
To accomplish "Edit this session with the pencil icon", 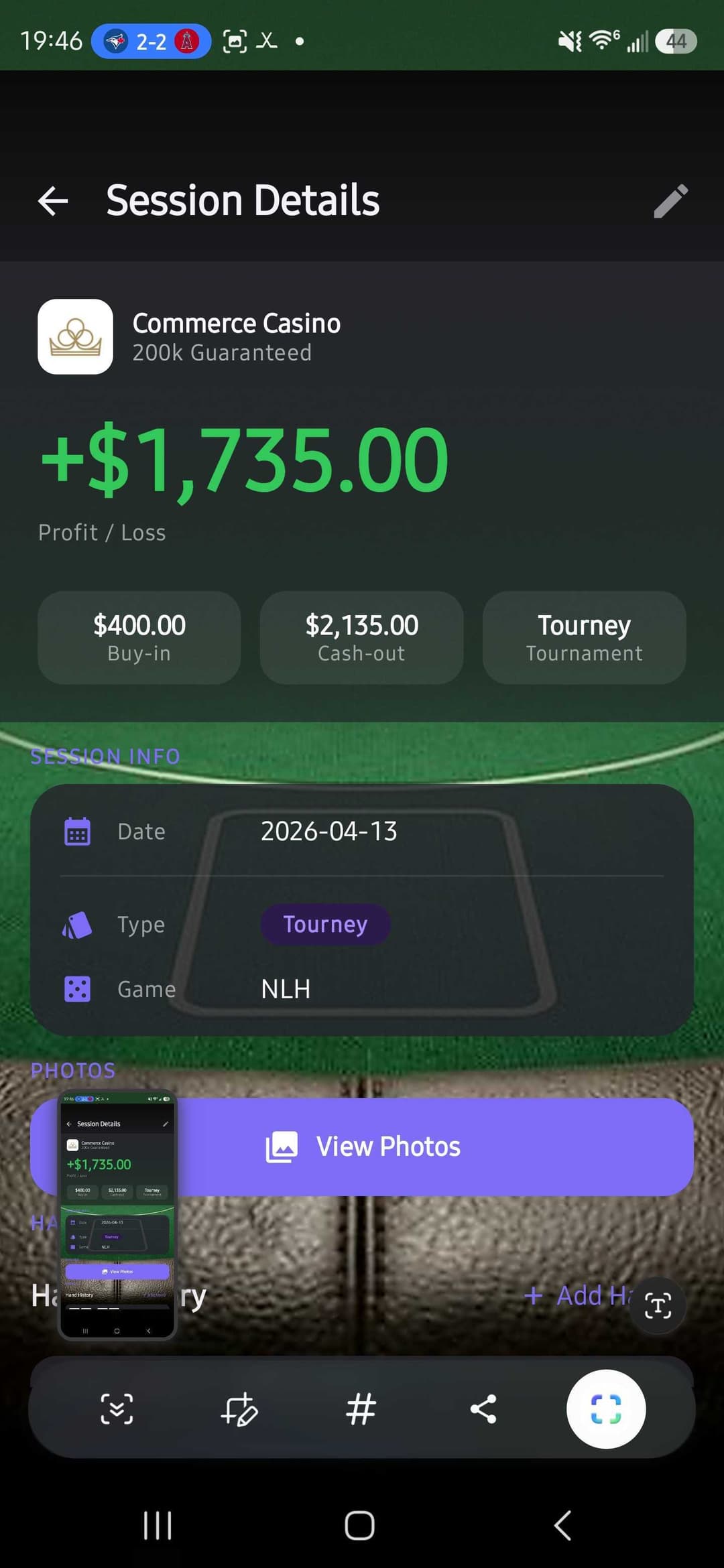I will tap(670, 201).
